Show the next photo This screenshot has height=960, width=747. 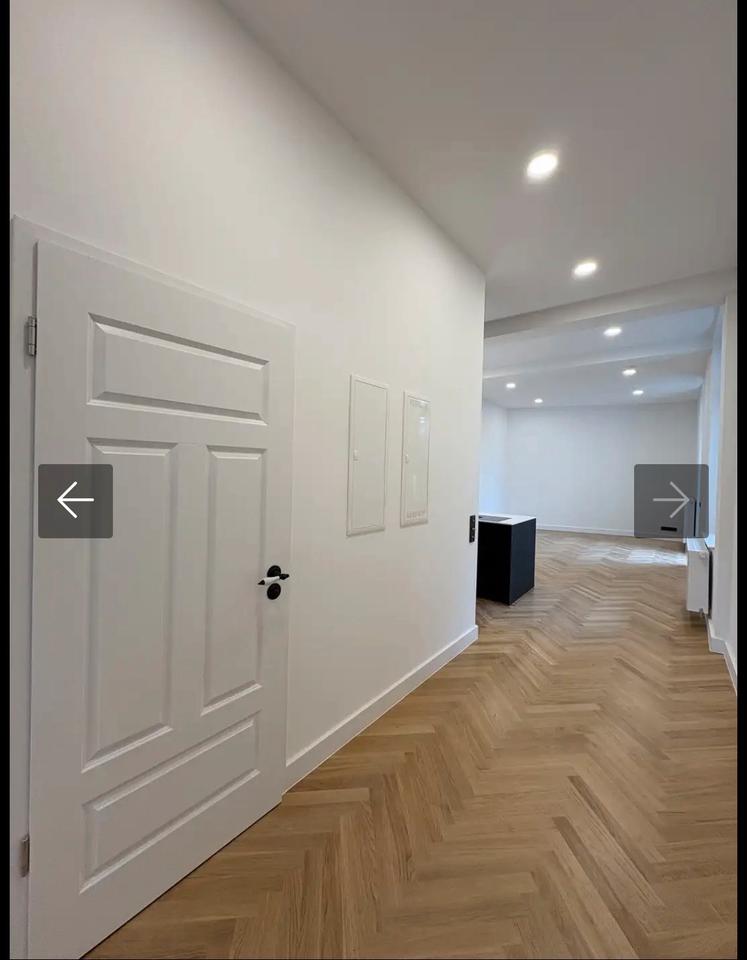[x=671, y=501]
